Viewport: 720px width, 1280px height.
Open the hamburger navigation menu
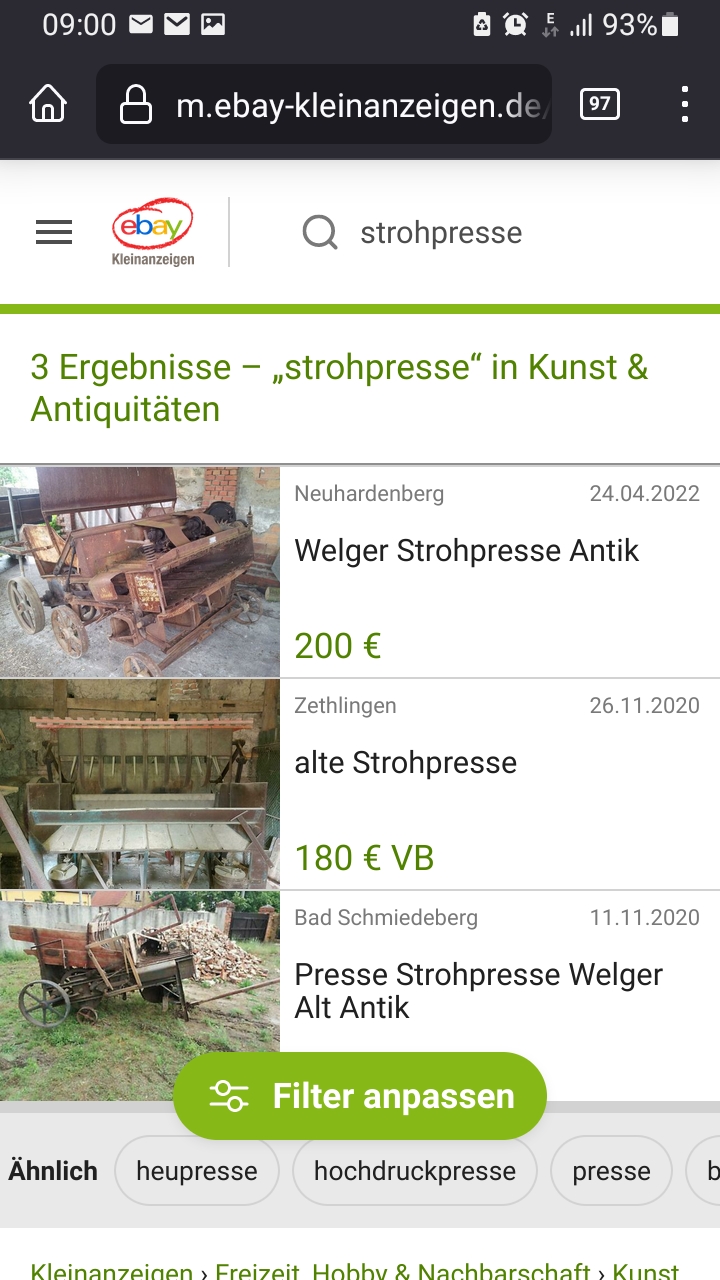(54, 233)
